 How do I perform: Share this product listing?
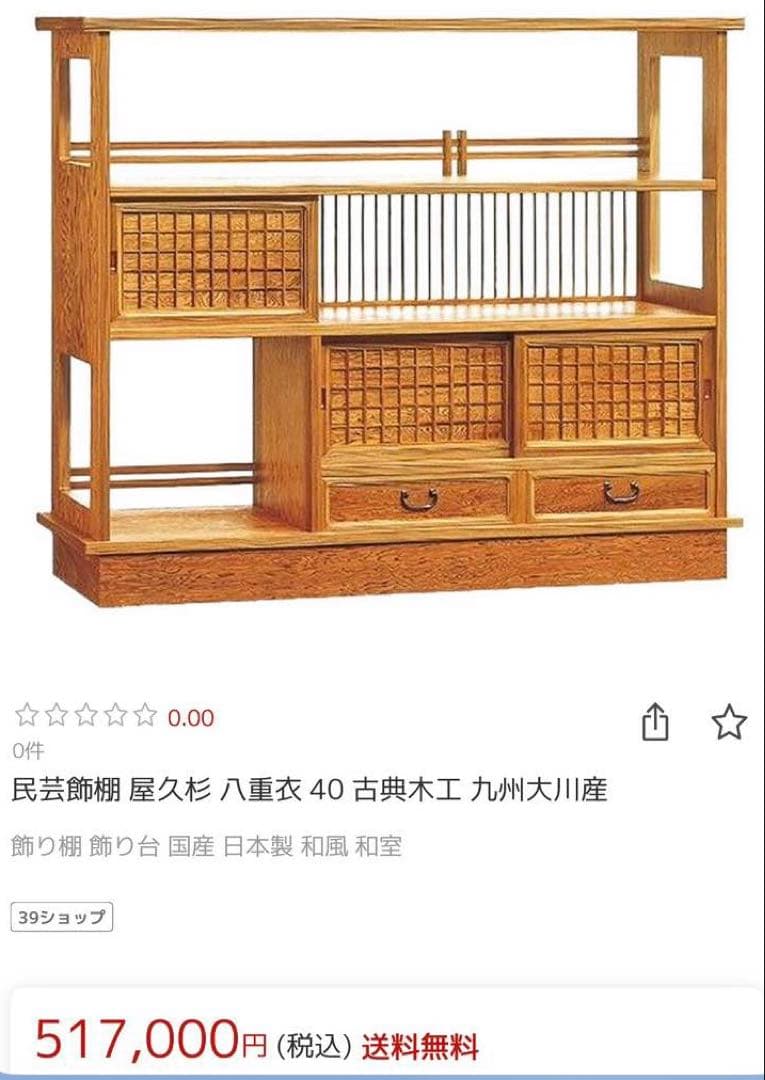[x=654, y=722]
